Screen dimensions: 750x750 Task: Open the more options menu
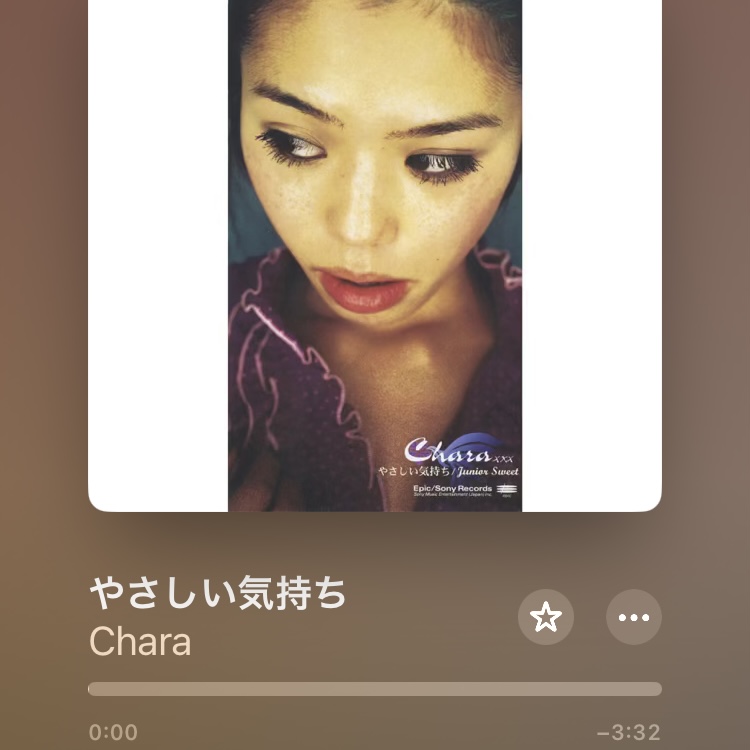[634, 617]
